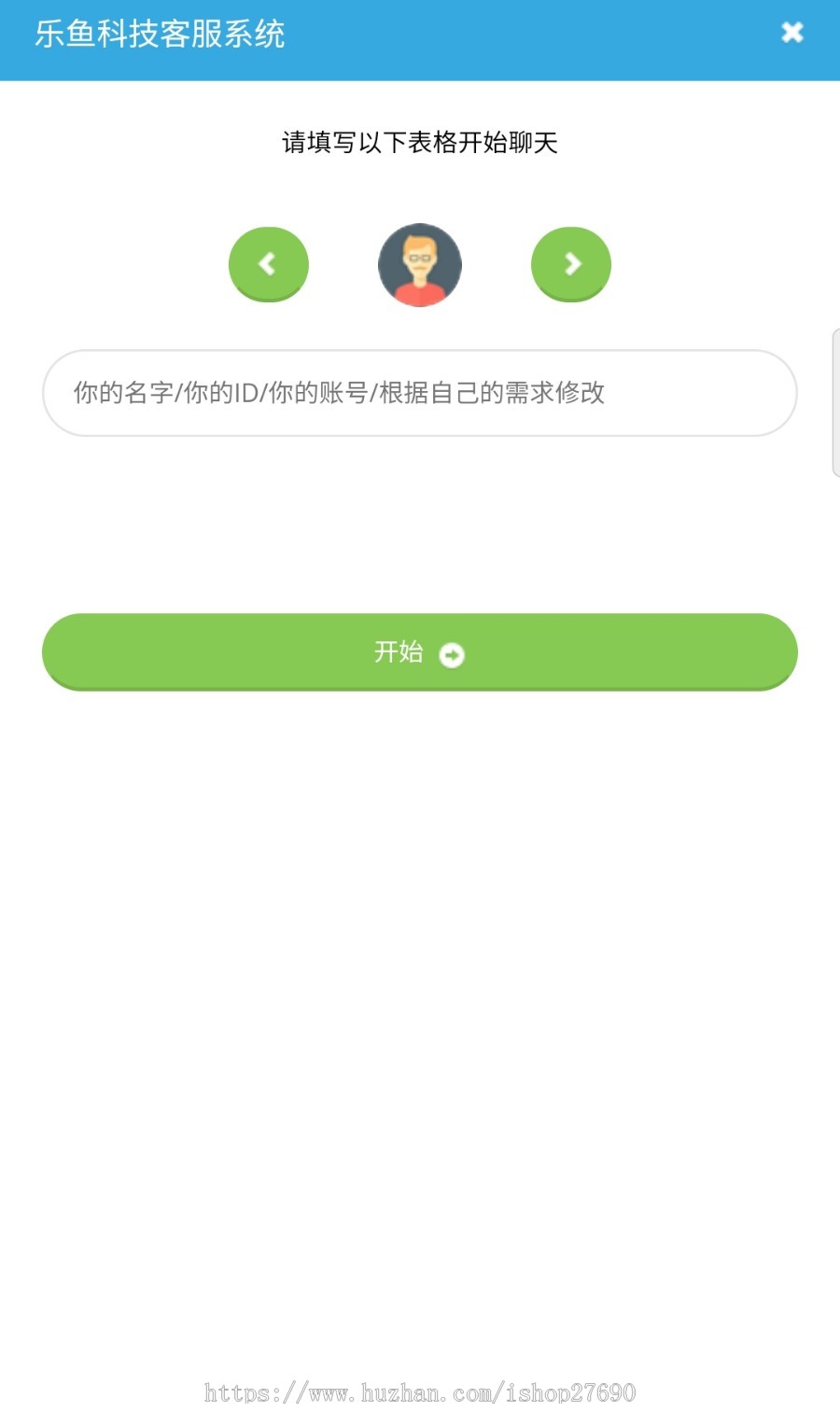Pick the currently shown avatar thumbnail
840x1426 pixels.
420,264
